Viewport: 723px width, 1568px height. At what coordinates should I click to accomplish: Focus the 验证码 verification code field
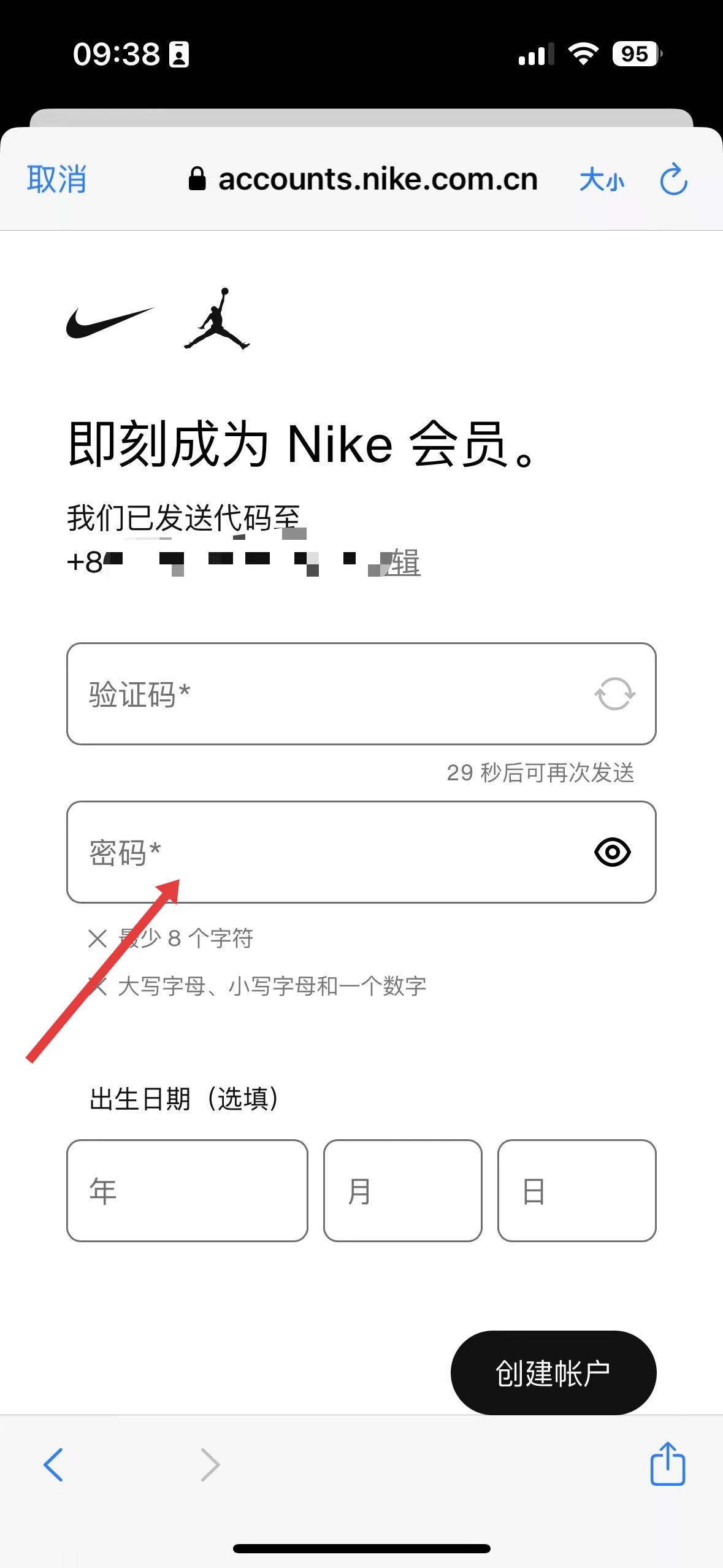tap(361, 694)
